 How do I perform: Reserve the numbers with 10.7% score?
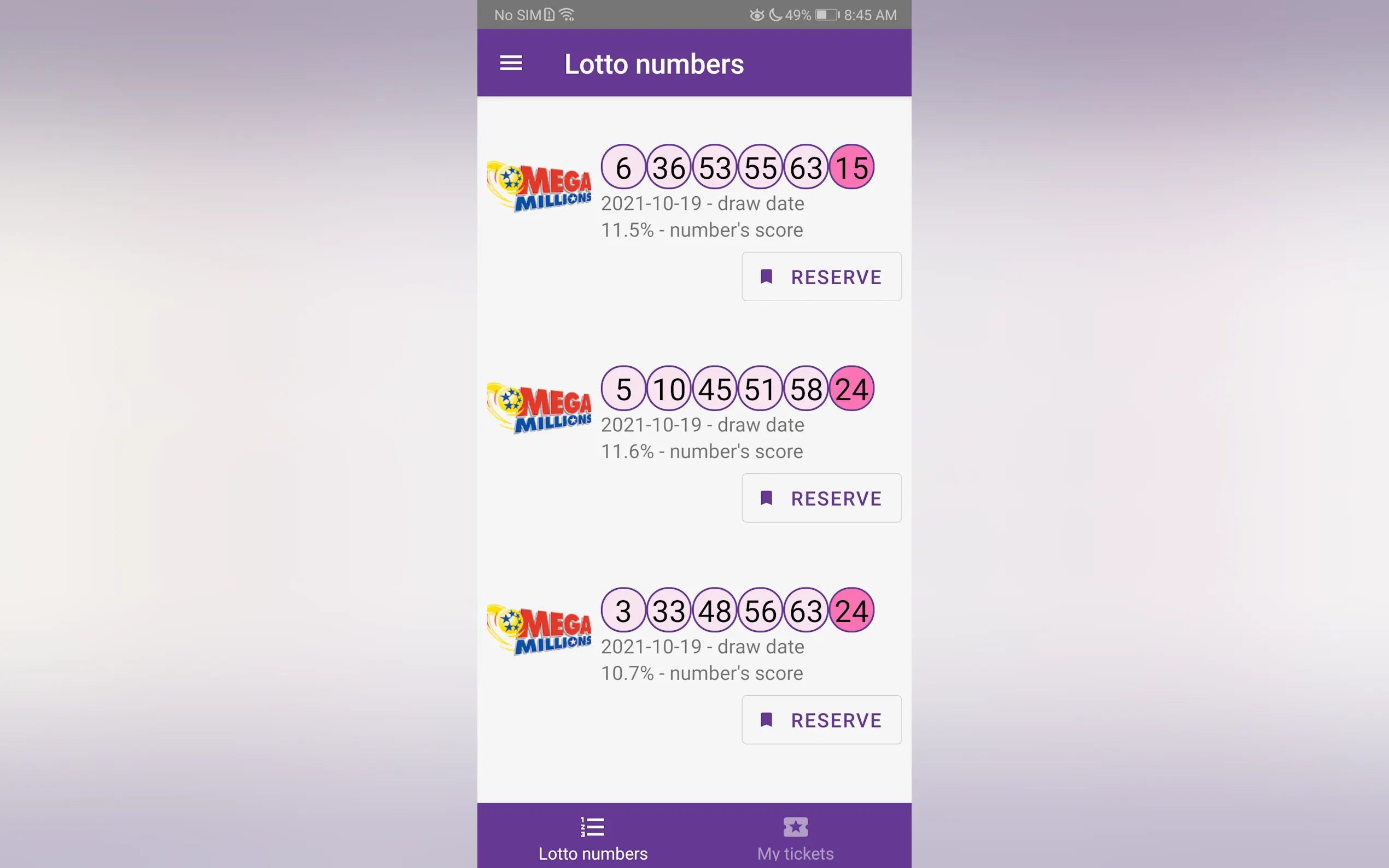(x=821, y=720)
